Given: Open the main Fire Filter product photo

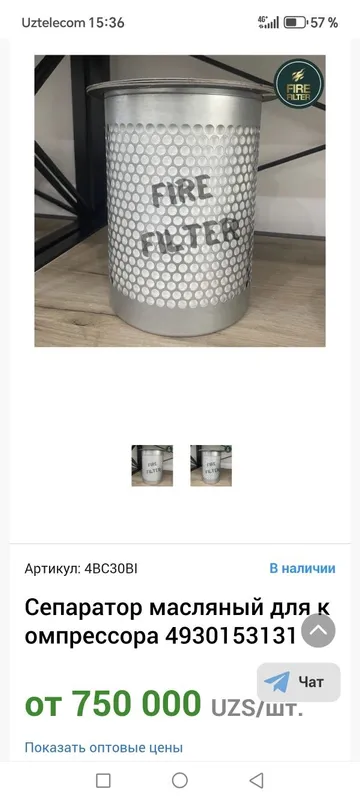Looking at the screenshot, I should (x=179, y=201).
